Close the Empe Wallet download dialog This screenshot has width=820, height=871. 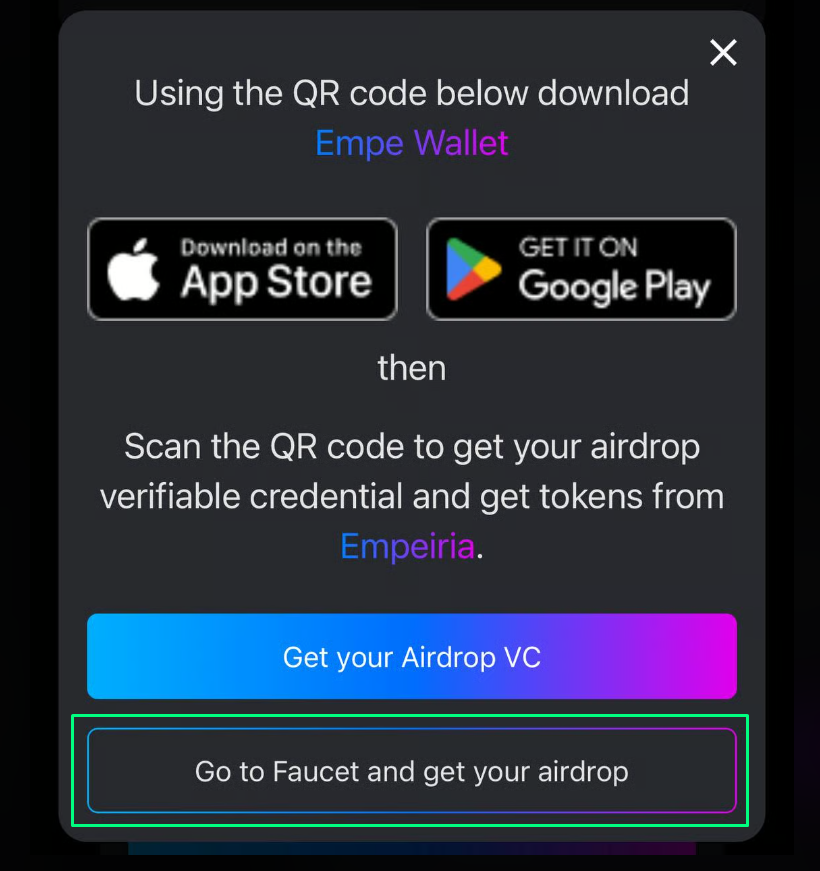pos(723,53)
